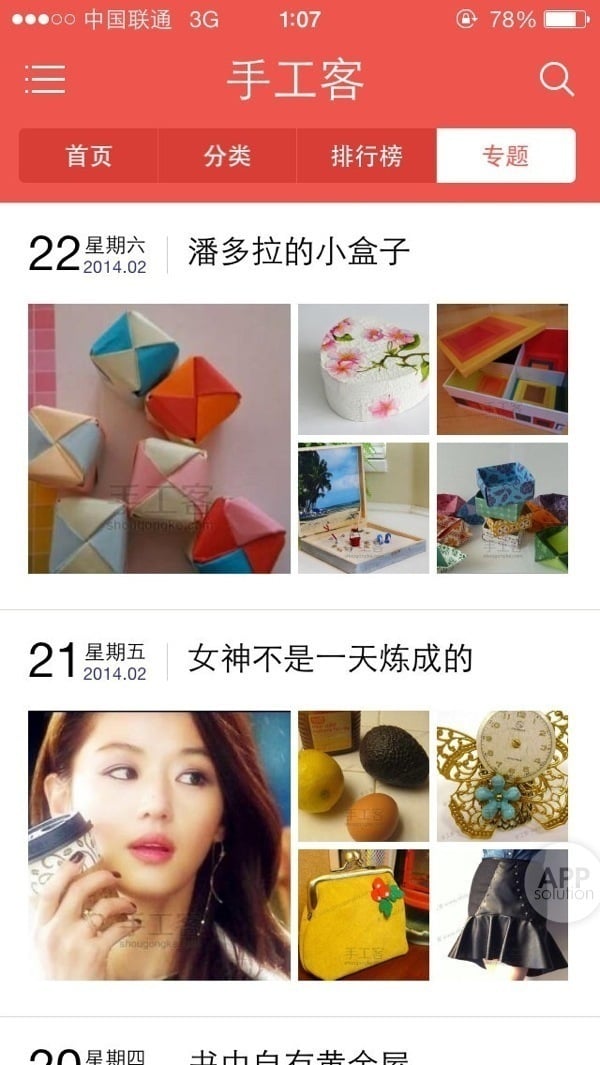Screen dimensions: 600x1065
Task: Open the 女神不是一天炼成的 topic title
Action: tap(330, 659)
